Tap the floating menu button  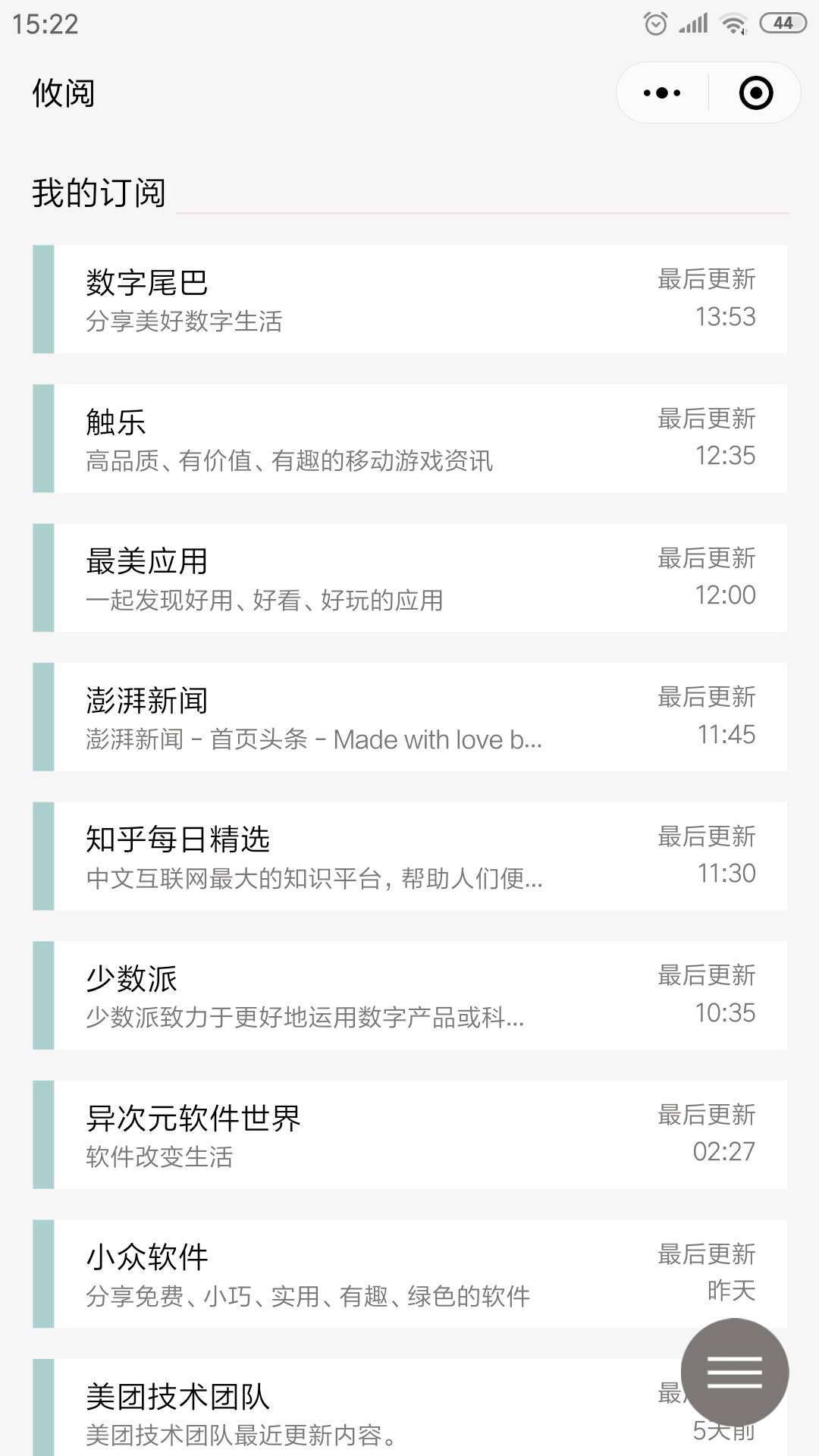[734, 1372]
